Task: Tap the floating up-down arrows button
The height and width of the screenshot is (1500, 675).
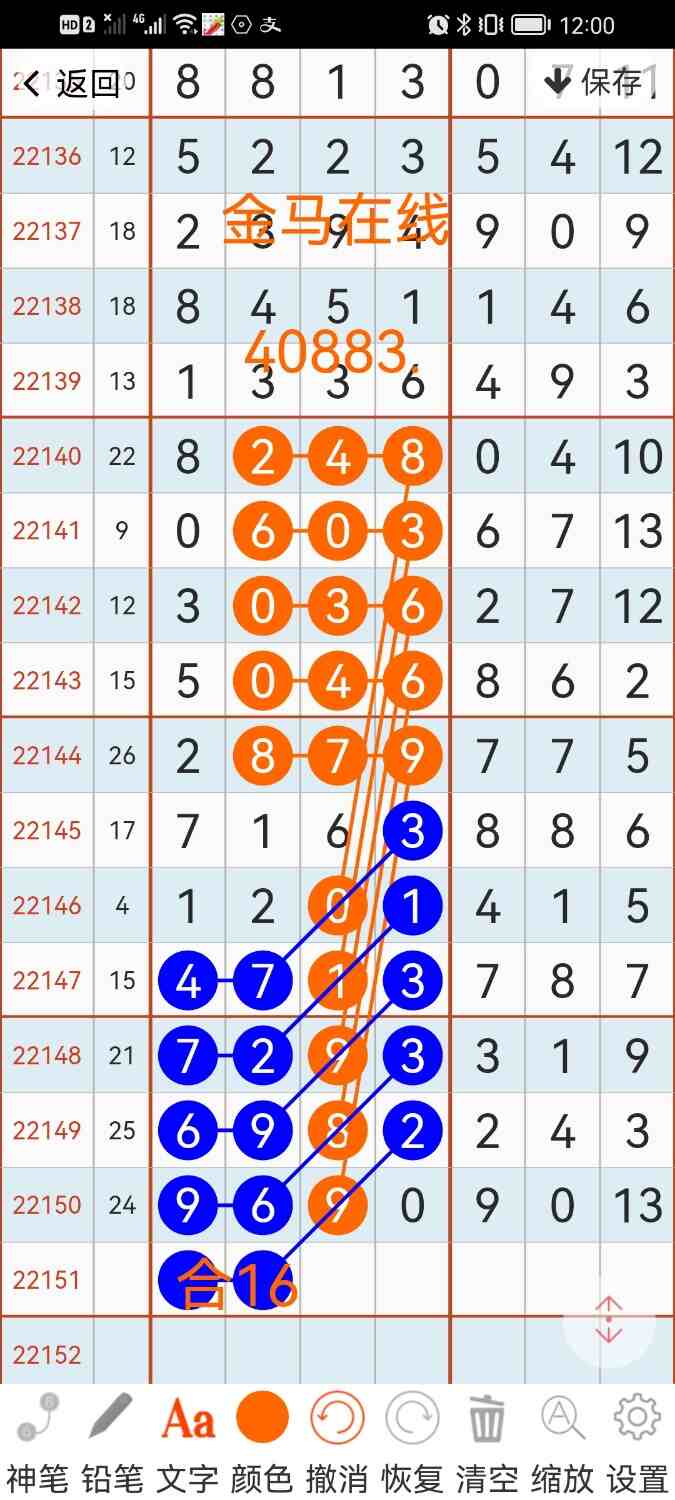Action: pos(609,1321)
